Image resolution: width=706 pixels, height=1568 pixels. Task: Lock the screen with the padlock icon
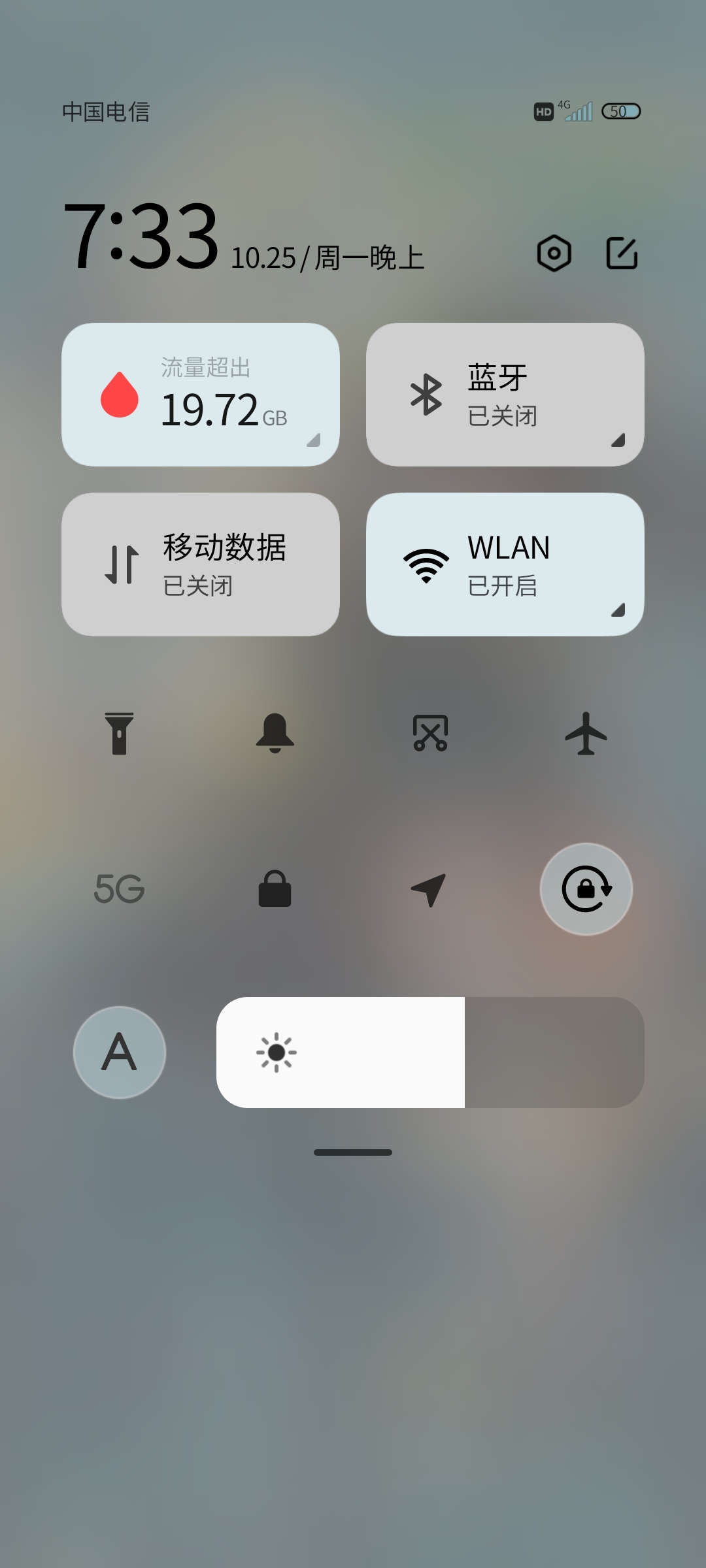[275, 889]
